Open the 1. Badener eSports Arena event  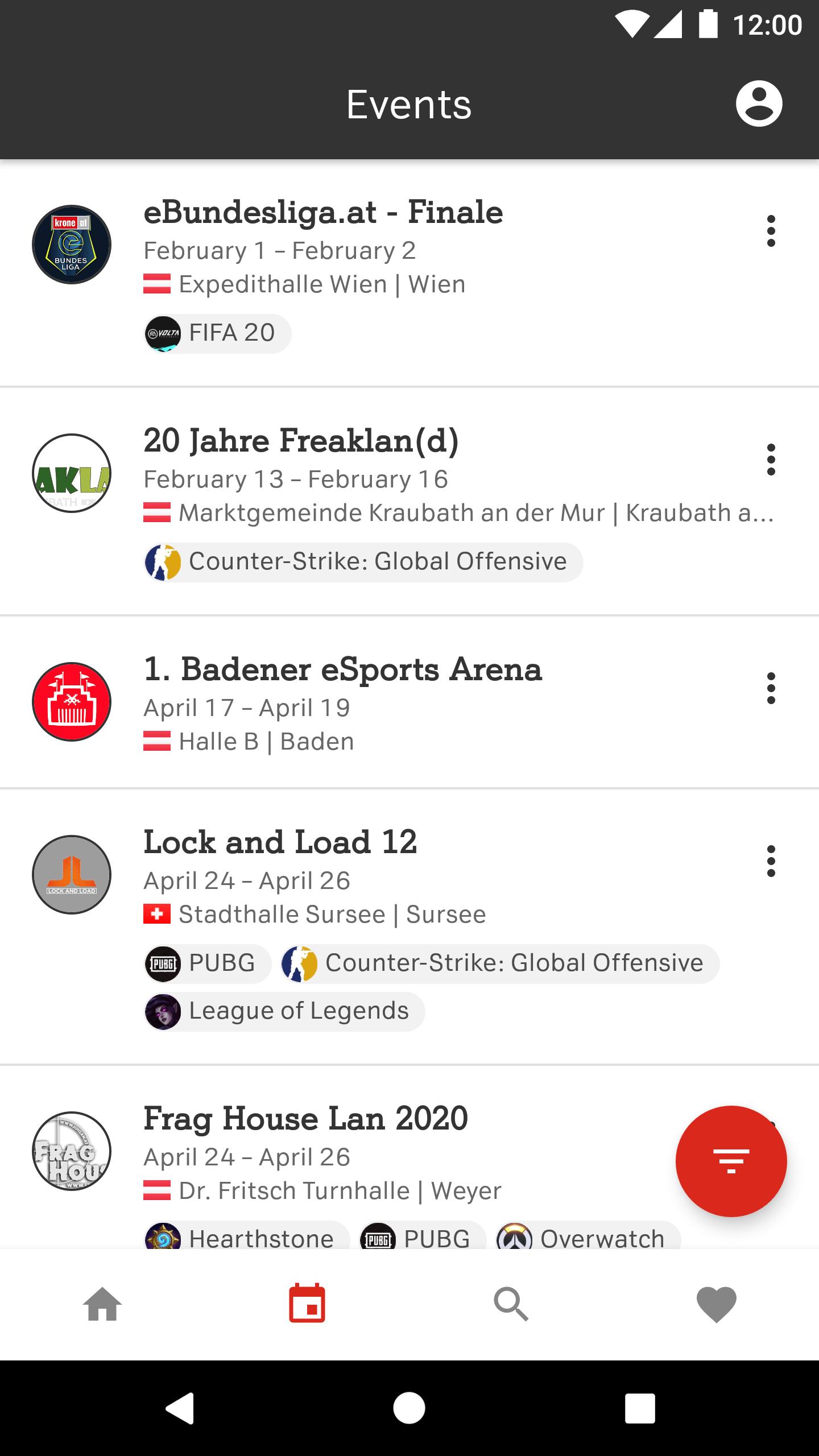tap(409, 702)
